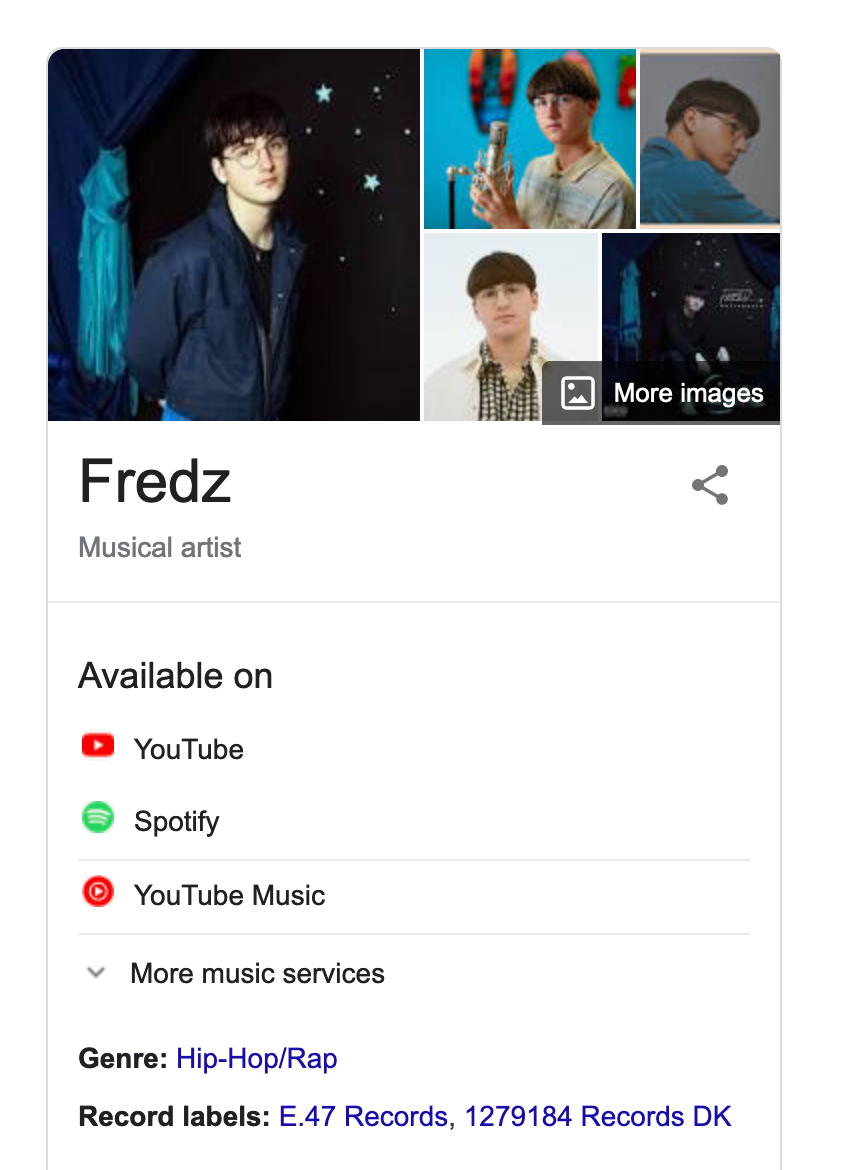Image resolution: width=842 pixels, height=1170 pixels.
Task: Open More images for Fredz
Action: pos(663,393)
